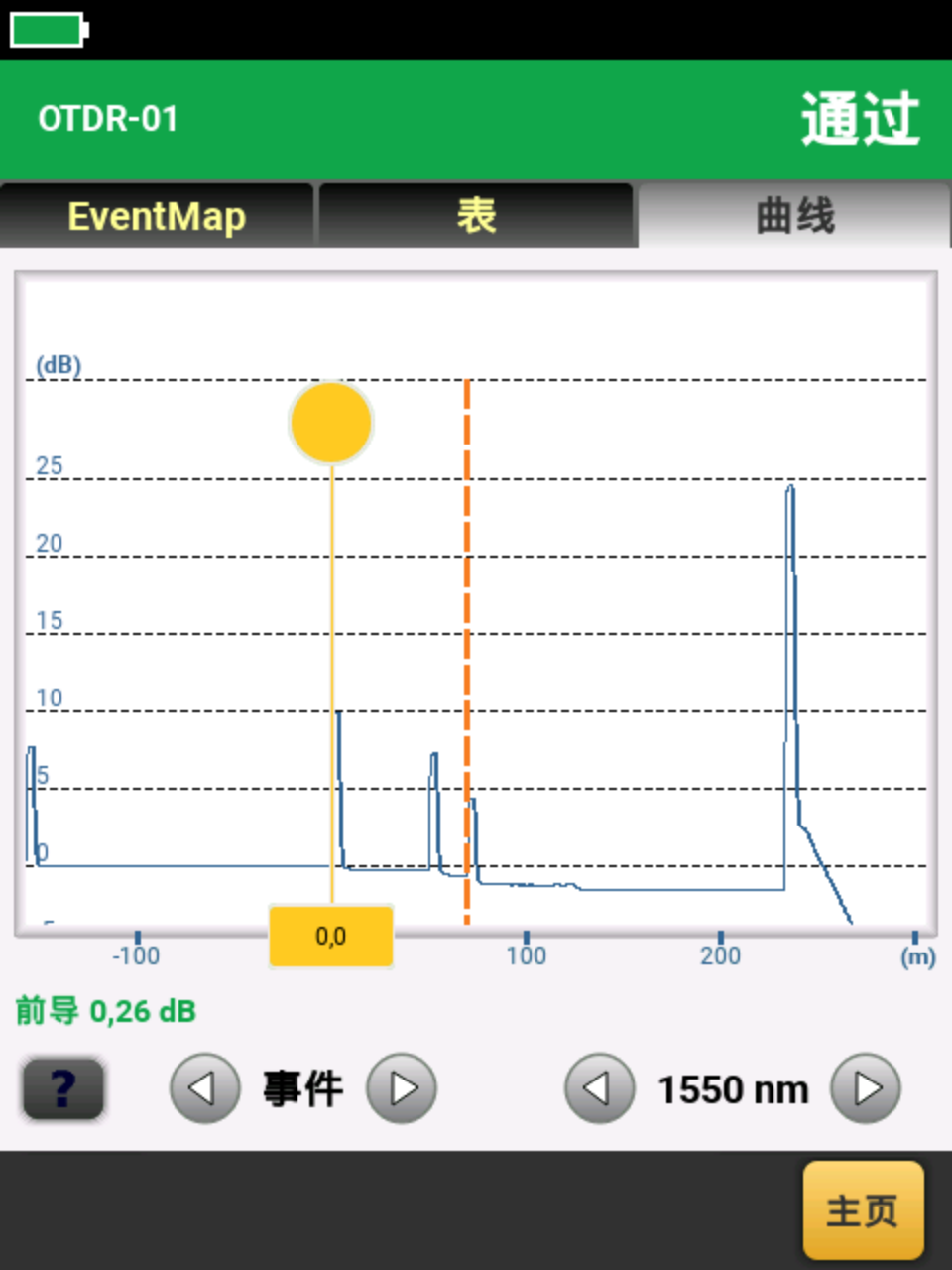Select the 曲线 tab
Viewport: 952px width, 1270px height.
pos(794,215)
